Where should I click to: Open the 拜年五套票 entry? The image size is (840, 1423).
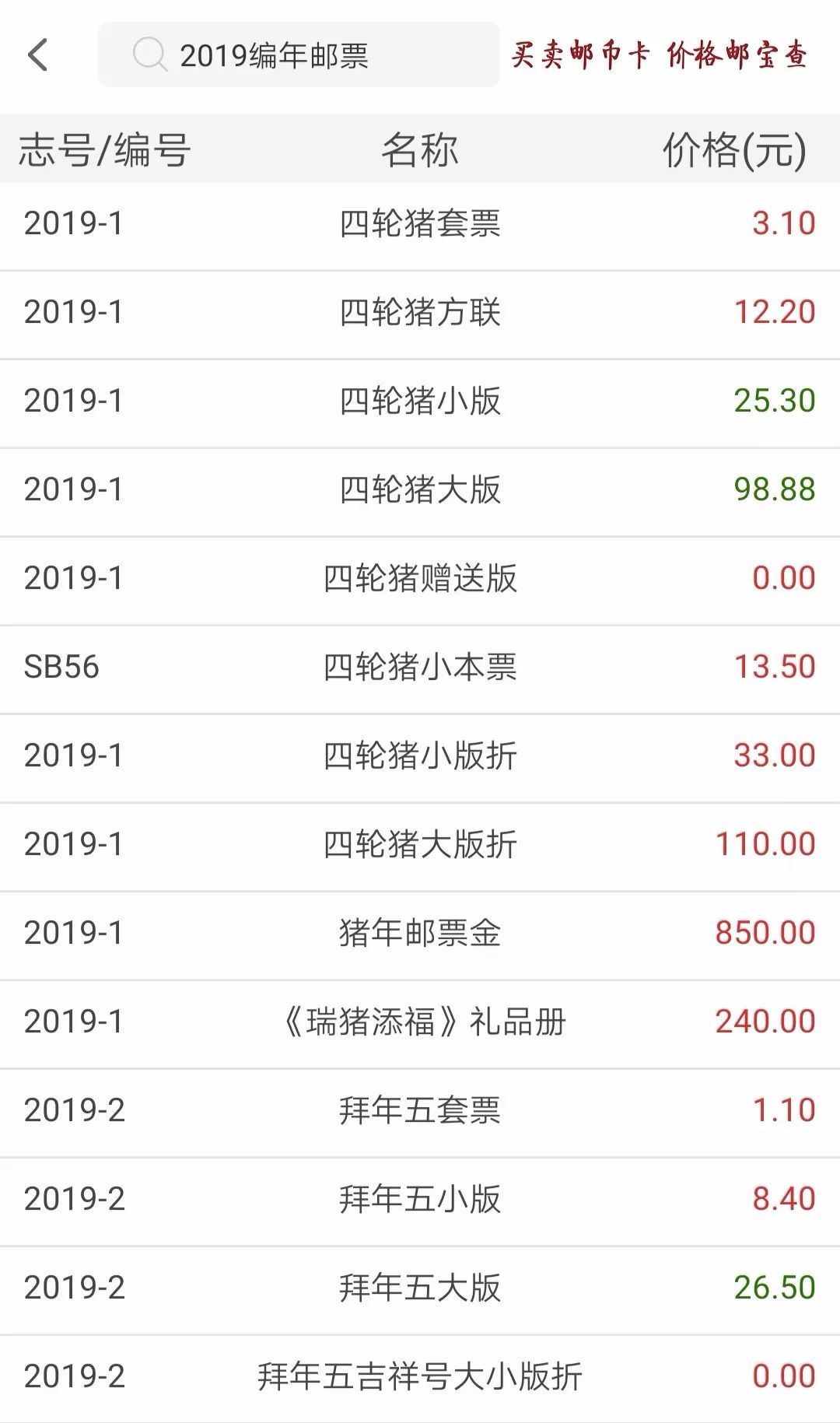click(x=420, y=1113)
